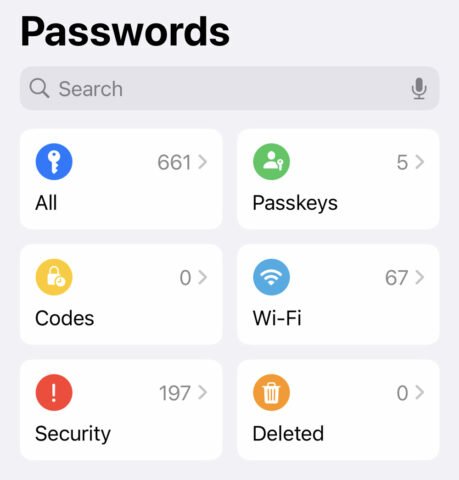Start voice search with the microphone
The width and height of the screenshot is (459, 480).
(418, 89)
